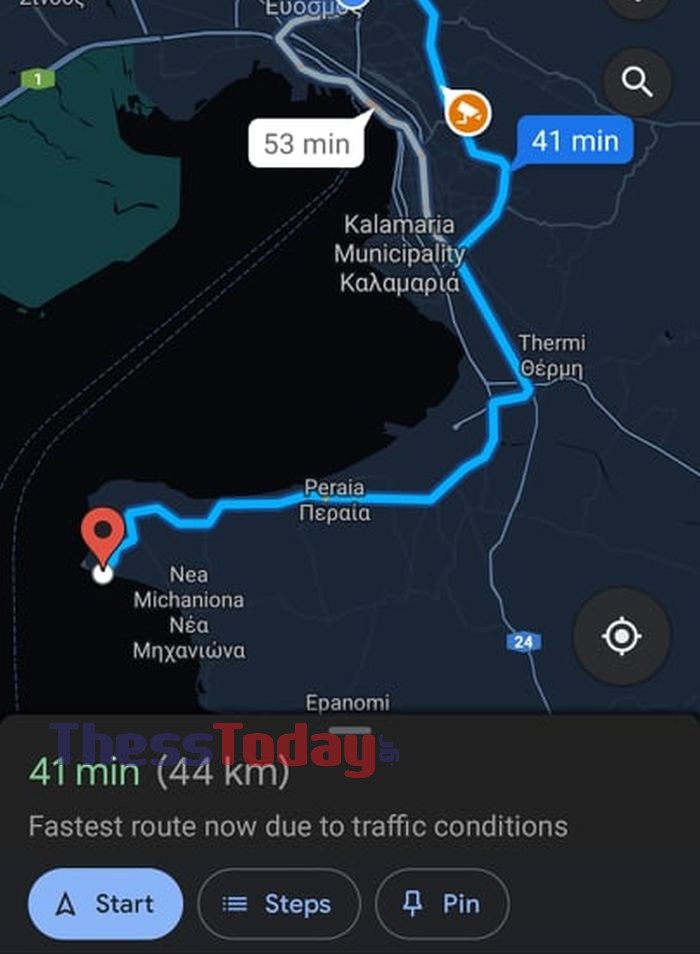The width and height of the screenshot is (700, 954).
Task: Select the alternate 53 min route
Action: tap(306, 143)
